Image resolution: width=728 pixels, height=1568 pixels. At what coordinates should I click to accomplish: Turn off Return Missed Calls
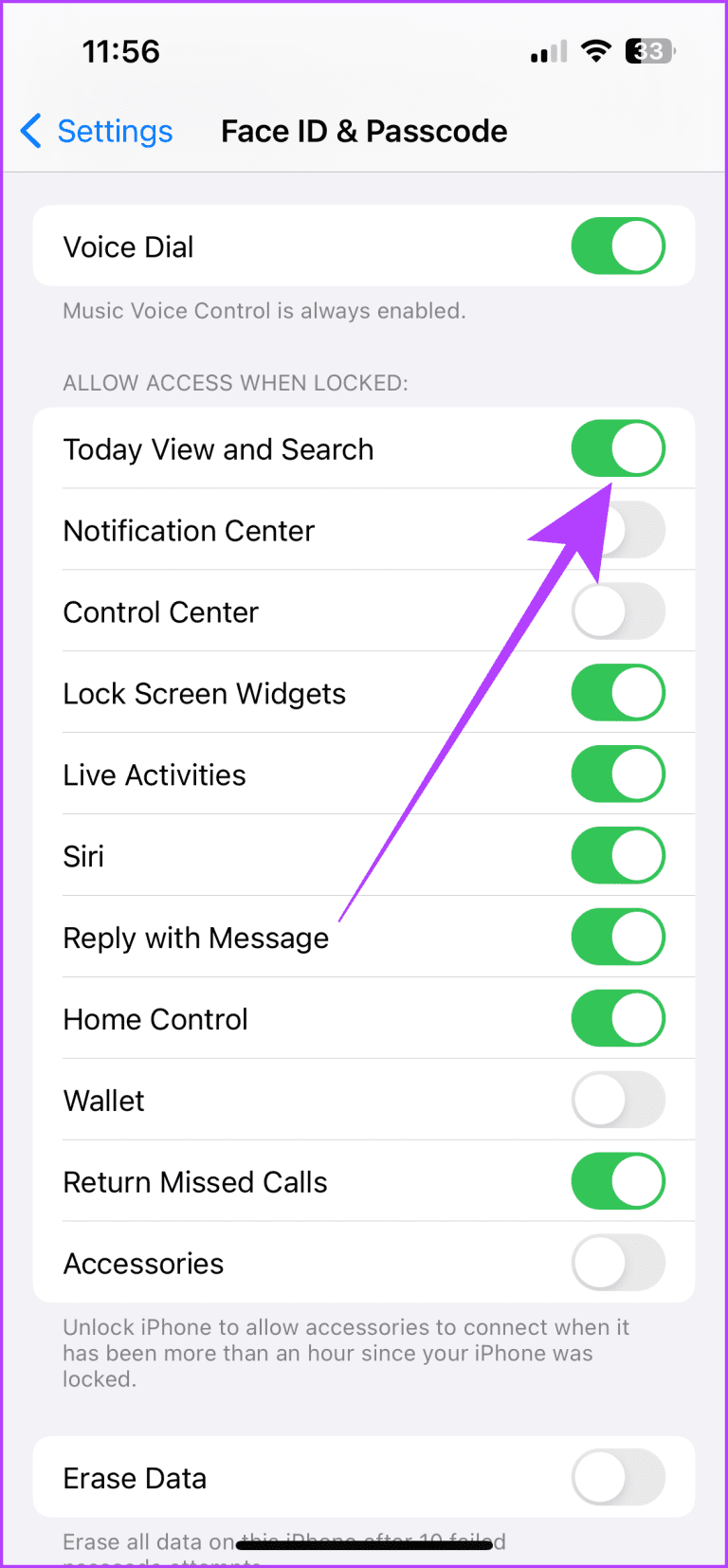pos(618,1181)
